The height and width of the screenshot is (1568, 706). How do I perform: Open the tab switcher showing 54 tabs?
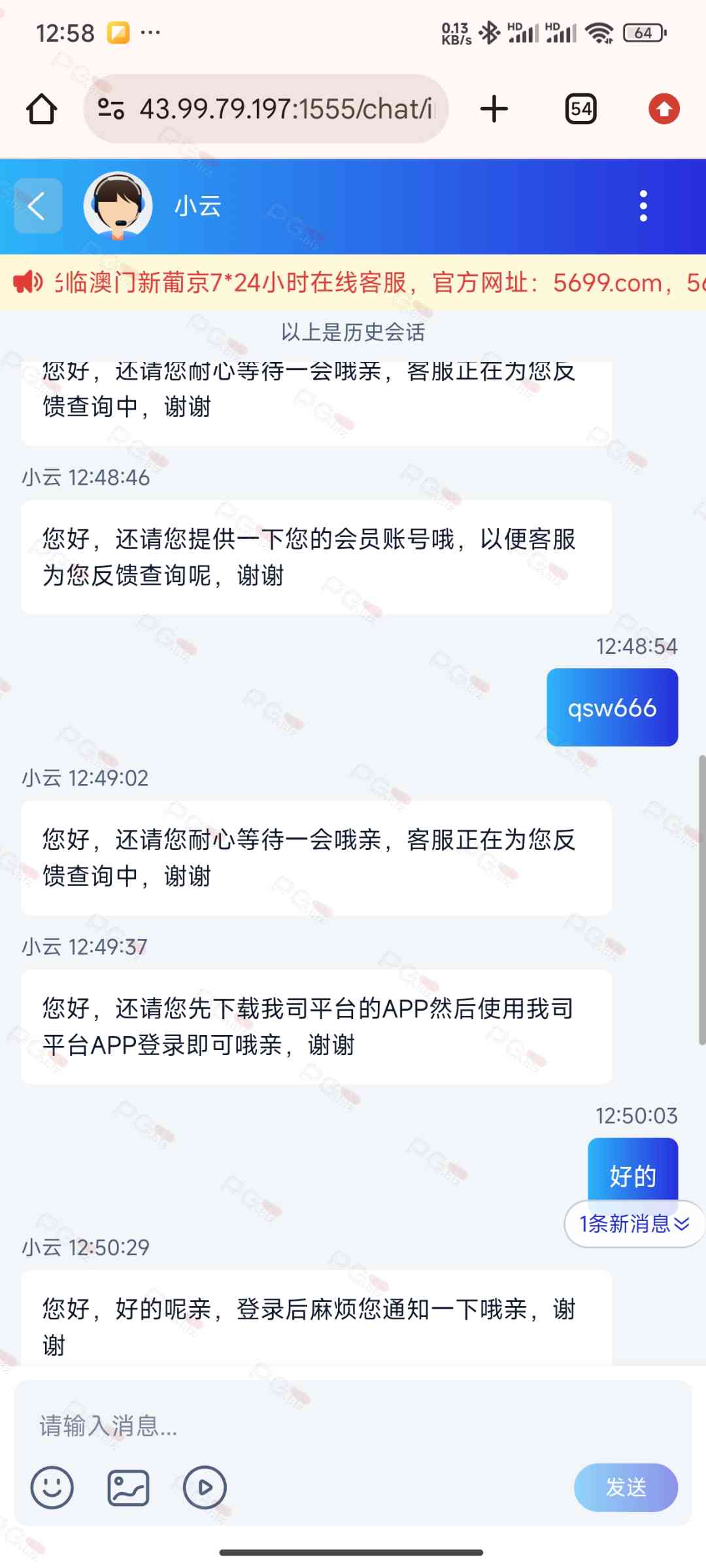580,109
